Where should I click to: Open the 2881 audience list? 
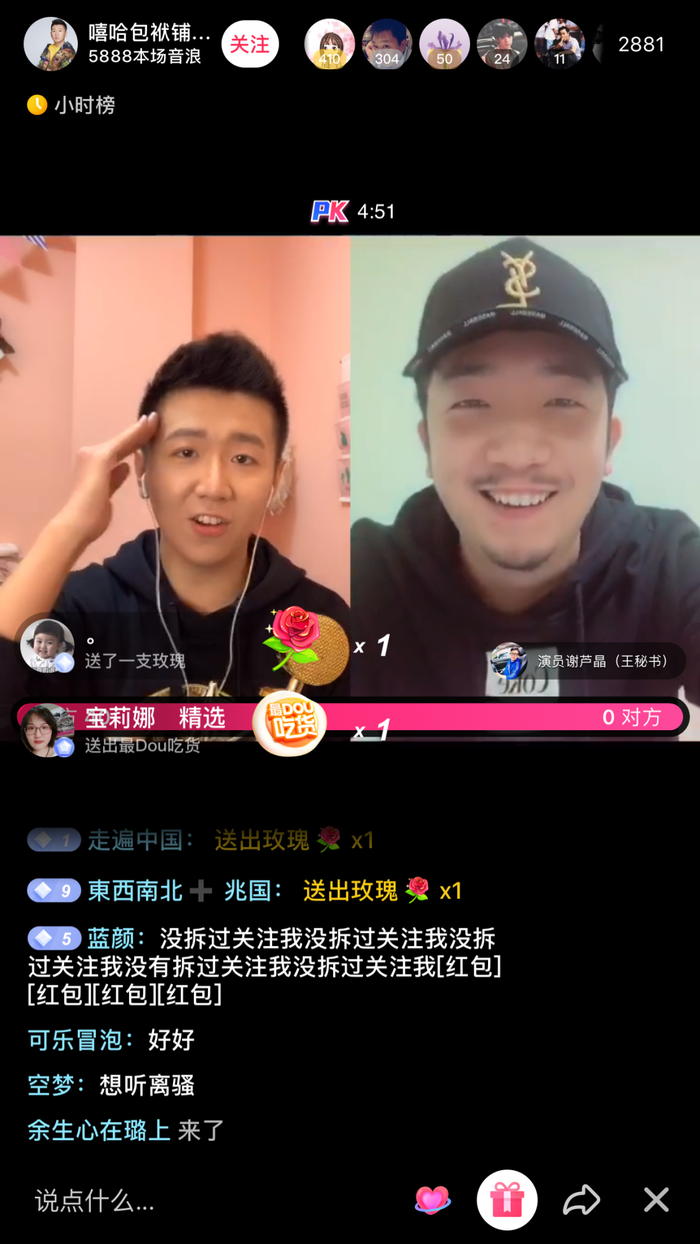[641, 44]
